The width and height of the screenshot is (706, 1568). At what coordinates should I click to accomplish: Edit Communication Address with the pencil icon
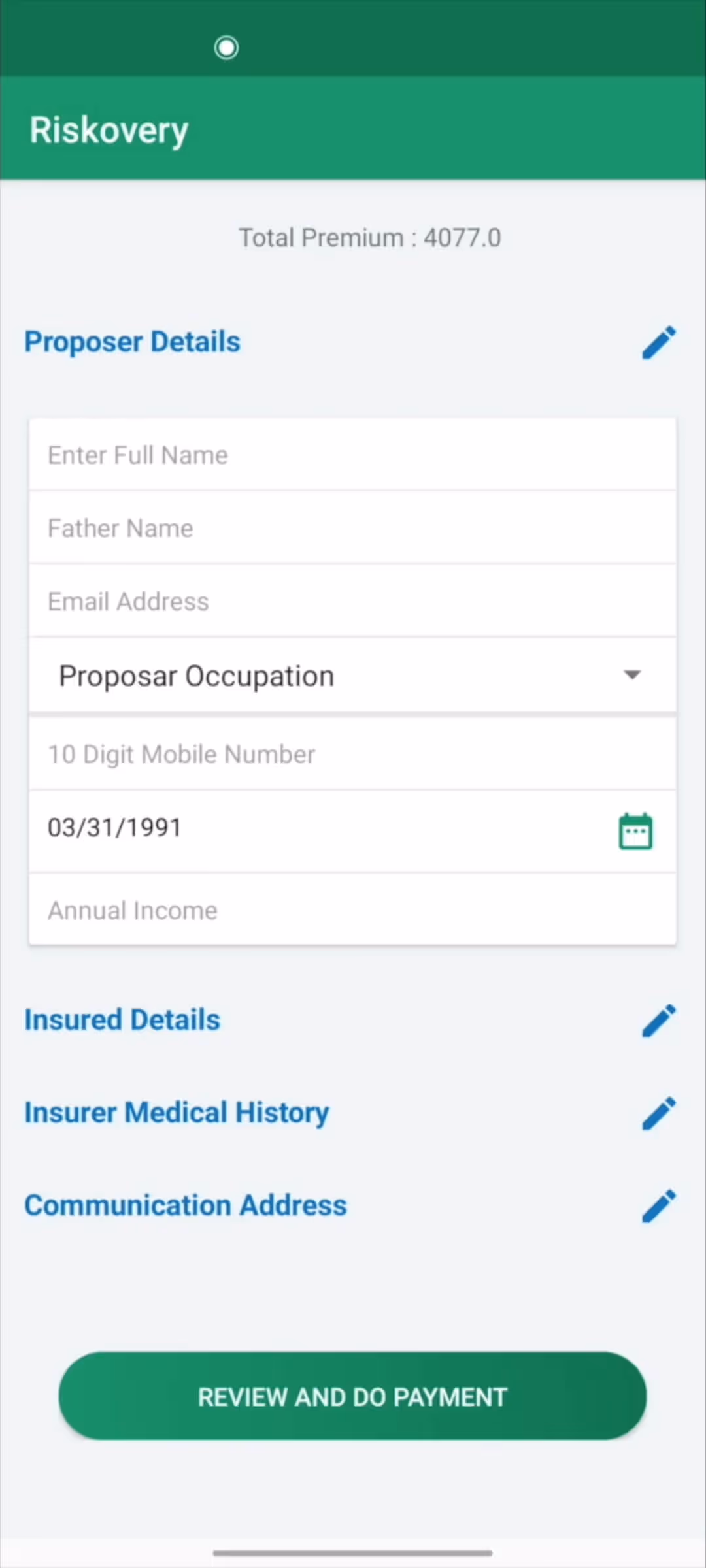658,1206
